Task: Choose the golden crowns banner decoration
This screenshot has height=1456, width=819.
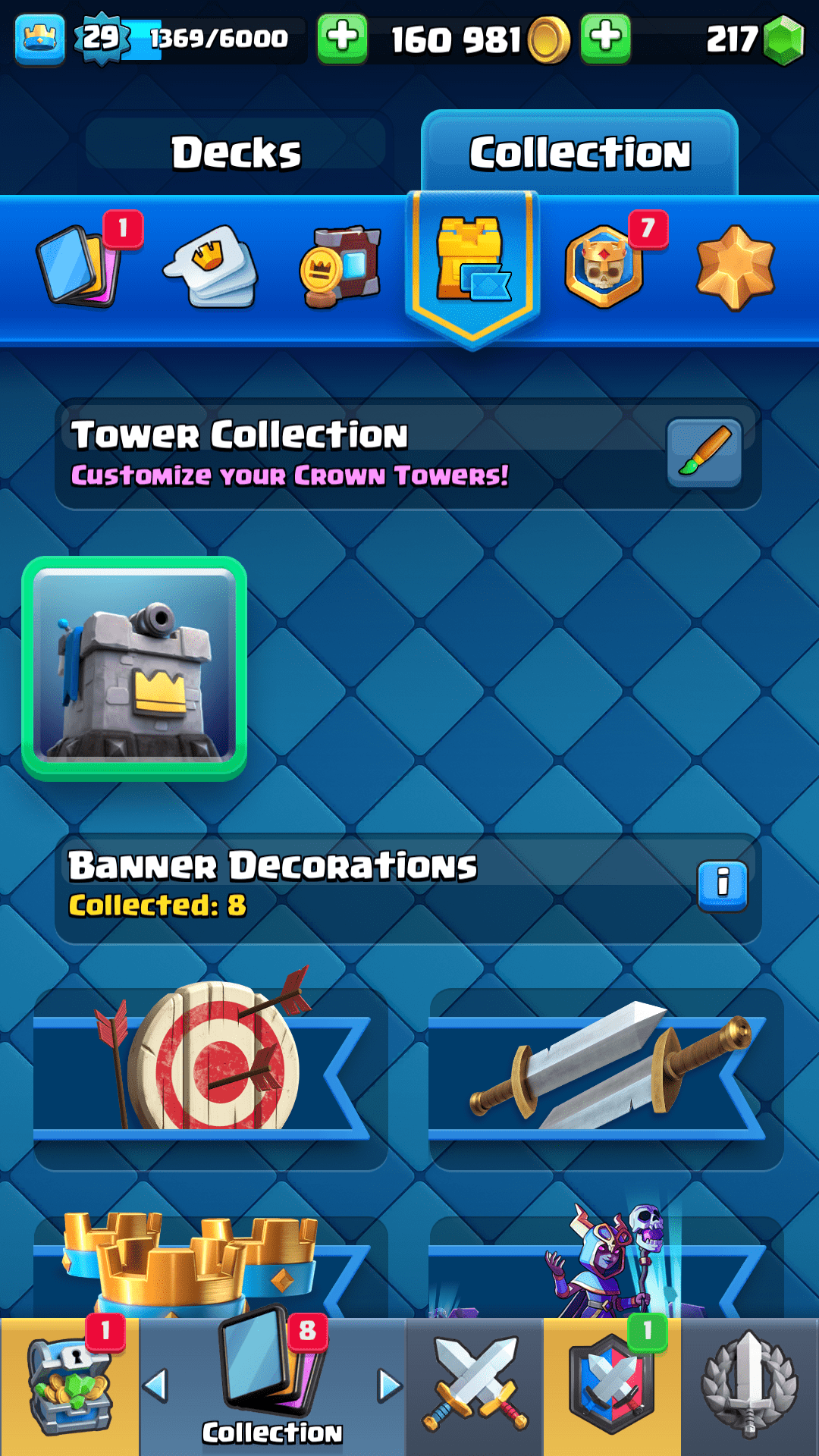Action: pyautogui.click(x=210, y=1263)
